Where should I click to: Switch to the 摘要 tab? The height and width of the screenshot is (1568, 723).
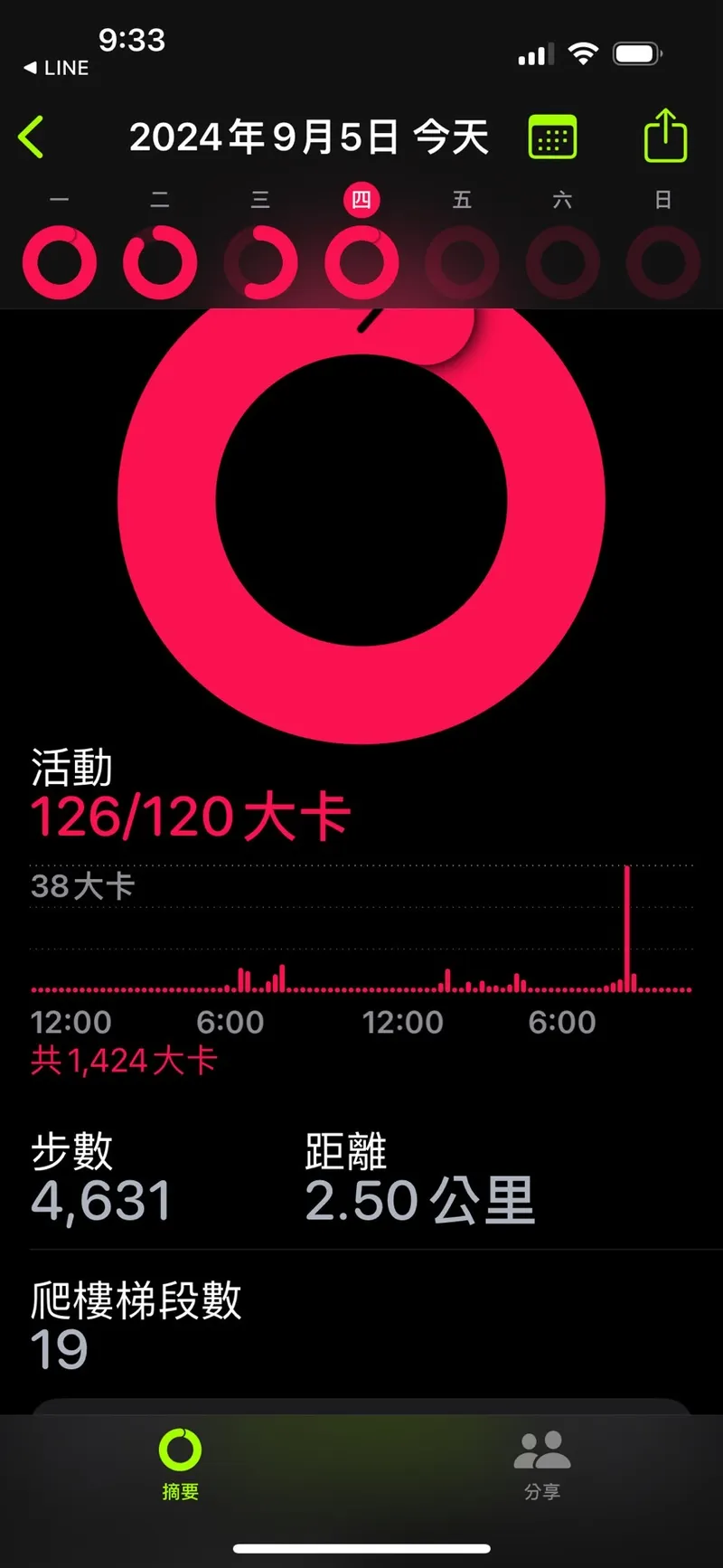pos(180,1464)
